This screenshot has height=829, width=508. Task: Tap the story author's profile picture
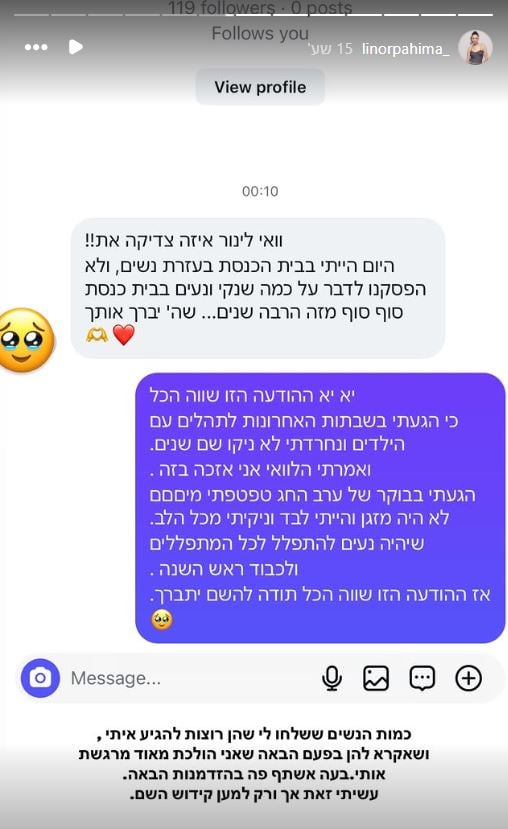click(x=475, y=47)
